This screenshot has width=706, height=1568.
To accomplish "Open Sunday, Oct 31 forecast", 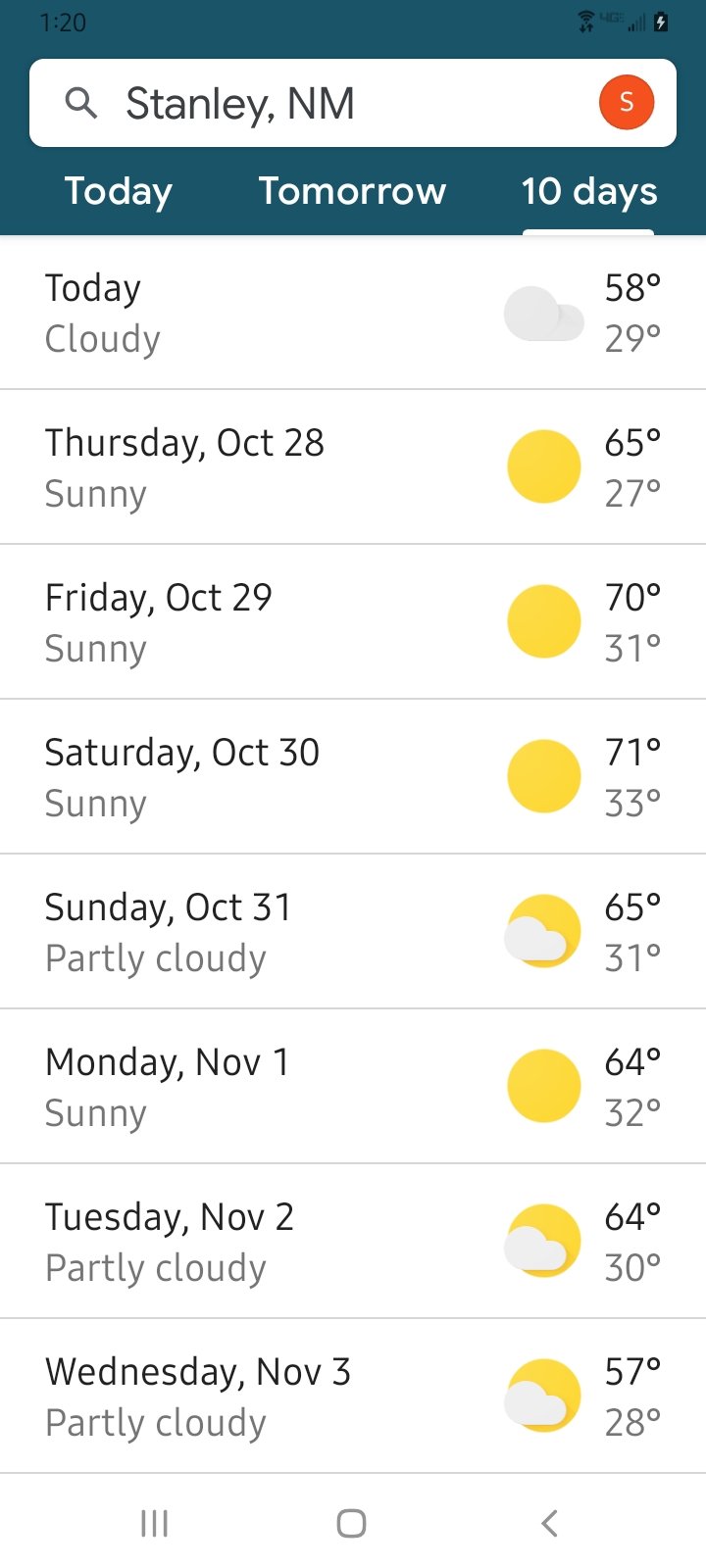I will tap(353, 932).
